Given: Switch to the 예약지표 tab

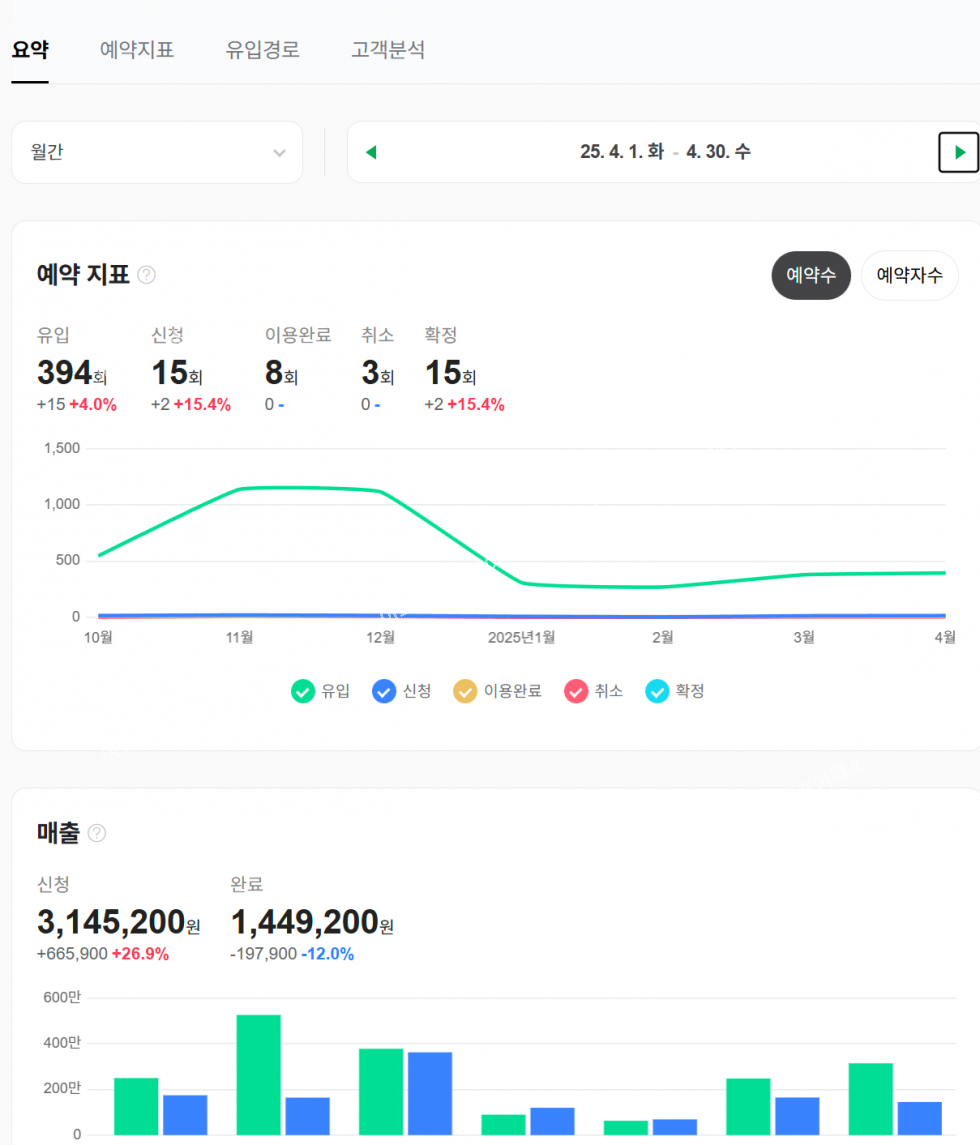Looking at the screenshot, I should tap(137, 50).
